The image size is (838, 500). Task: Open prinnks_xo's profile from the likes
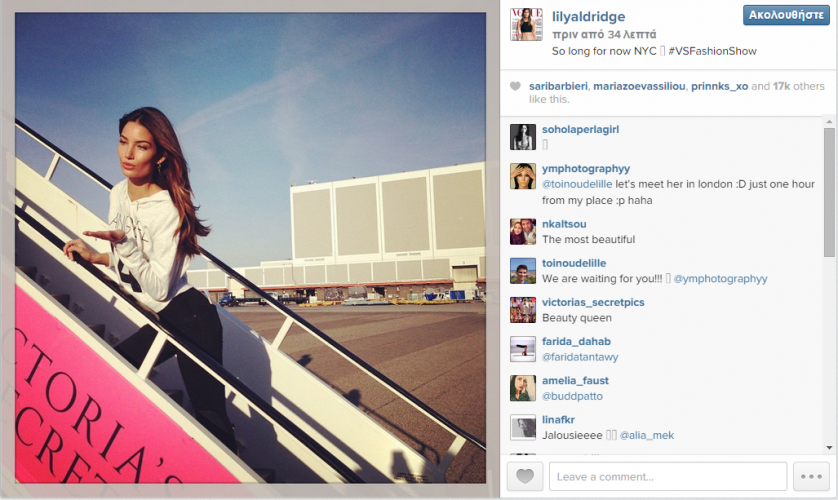pyautogui.click(x=719, y=87)
